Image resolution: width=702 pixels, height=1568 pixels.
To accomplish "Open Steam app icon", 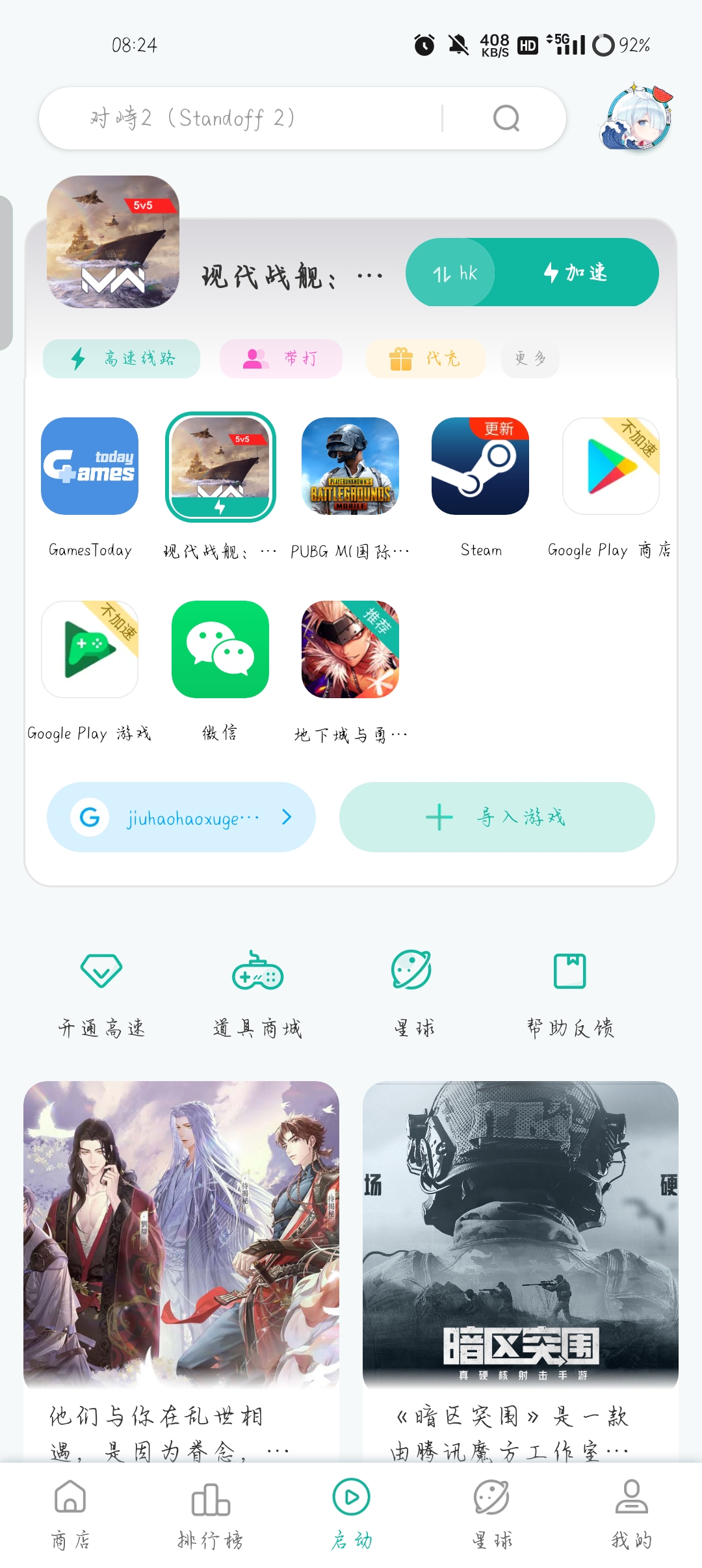I will [480, 466].
